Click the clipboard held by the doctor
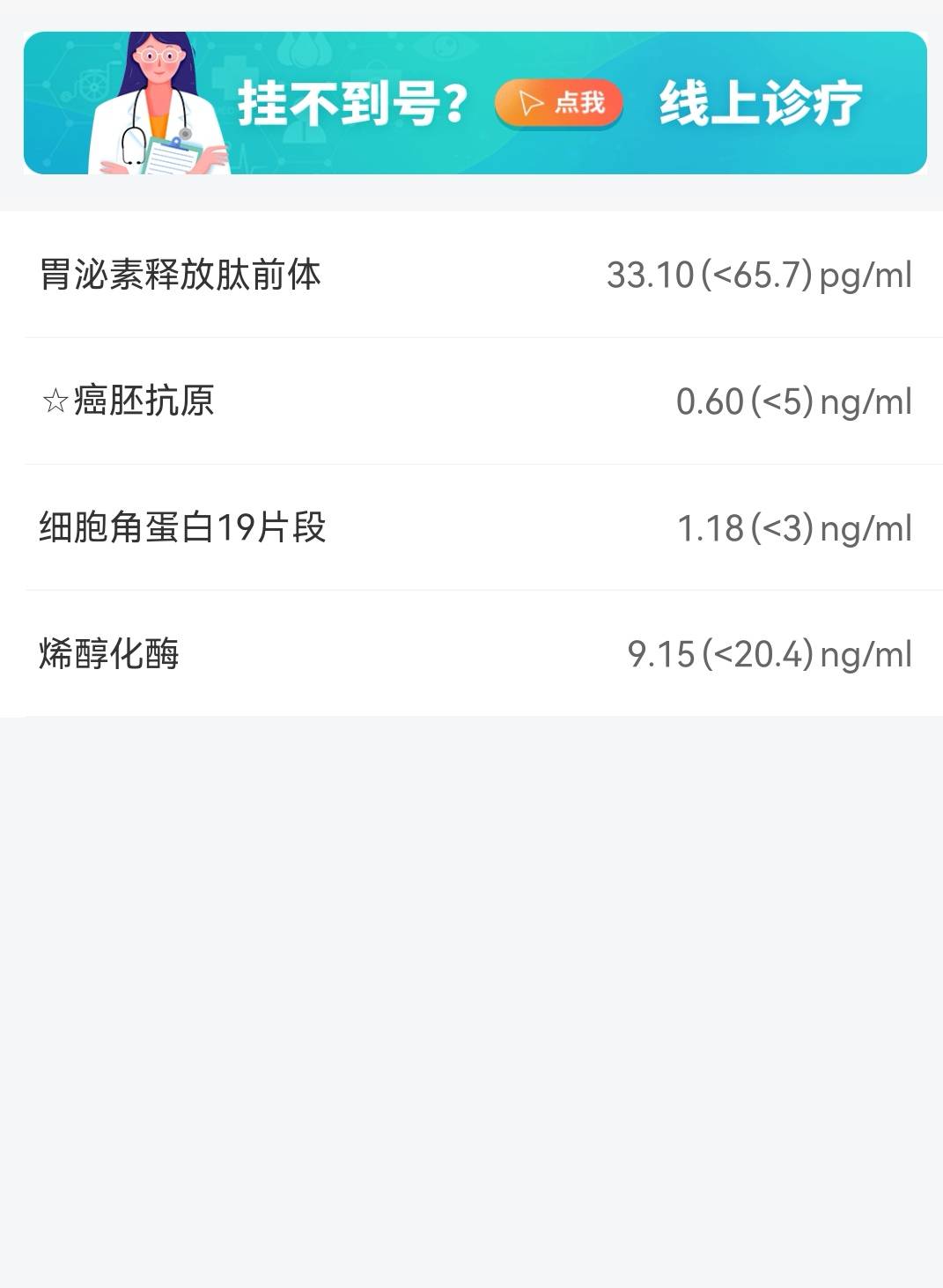943x1288 pixels. [172, 158]
